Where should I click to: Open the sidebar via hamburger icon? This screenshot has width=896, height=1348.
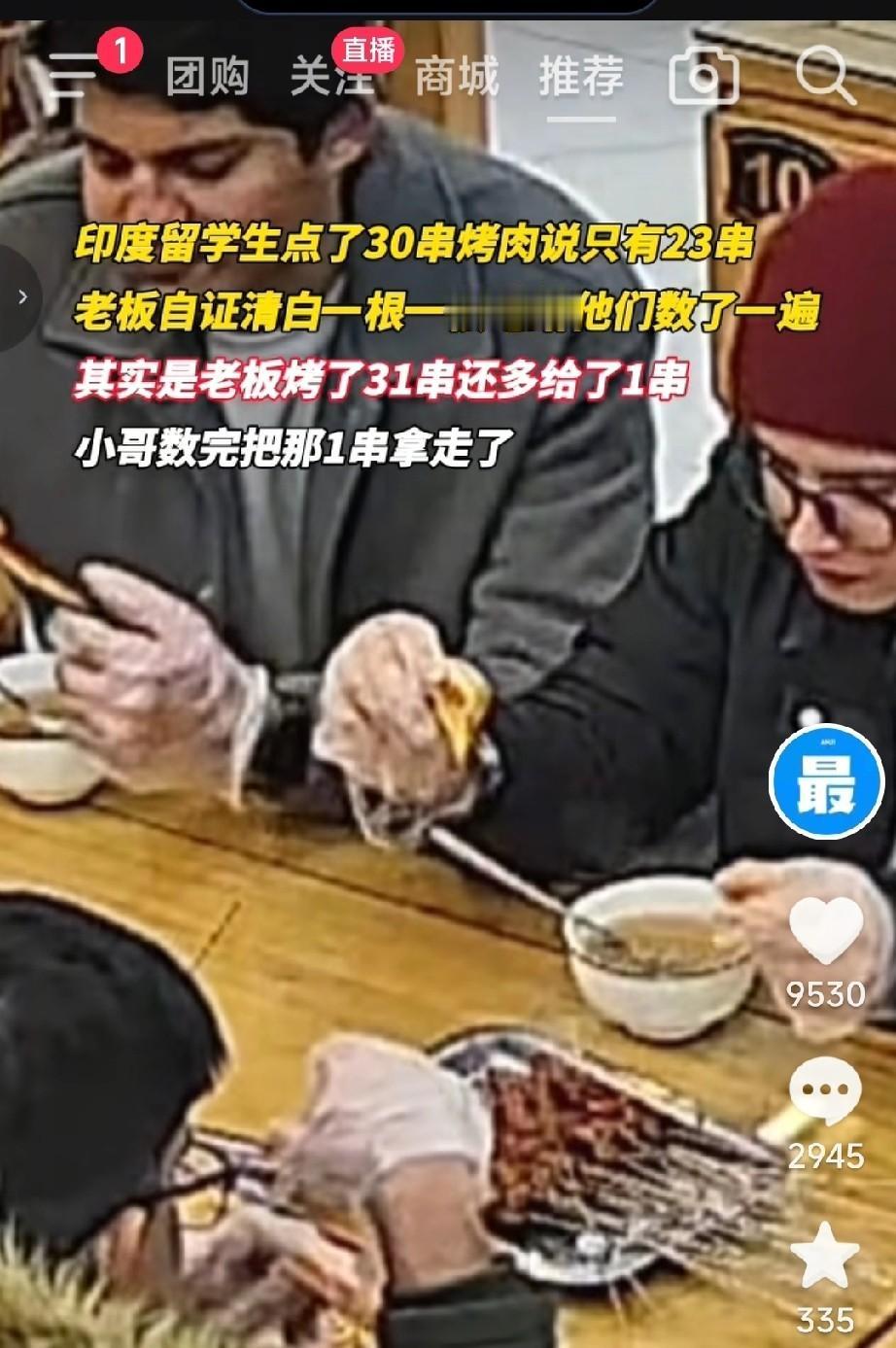pos(75,71)
